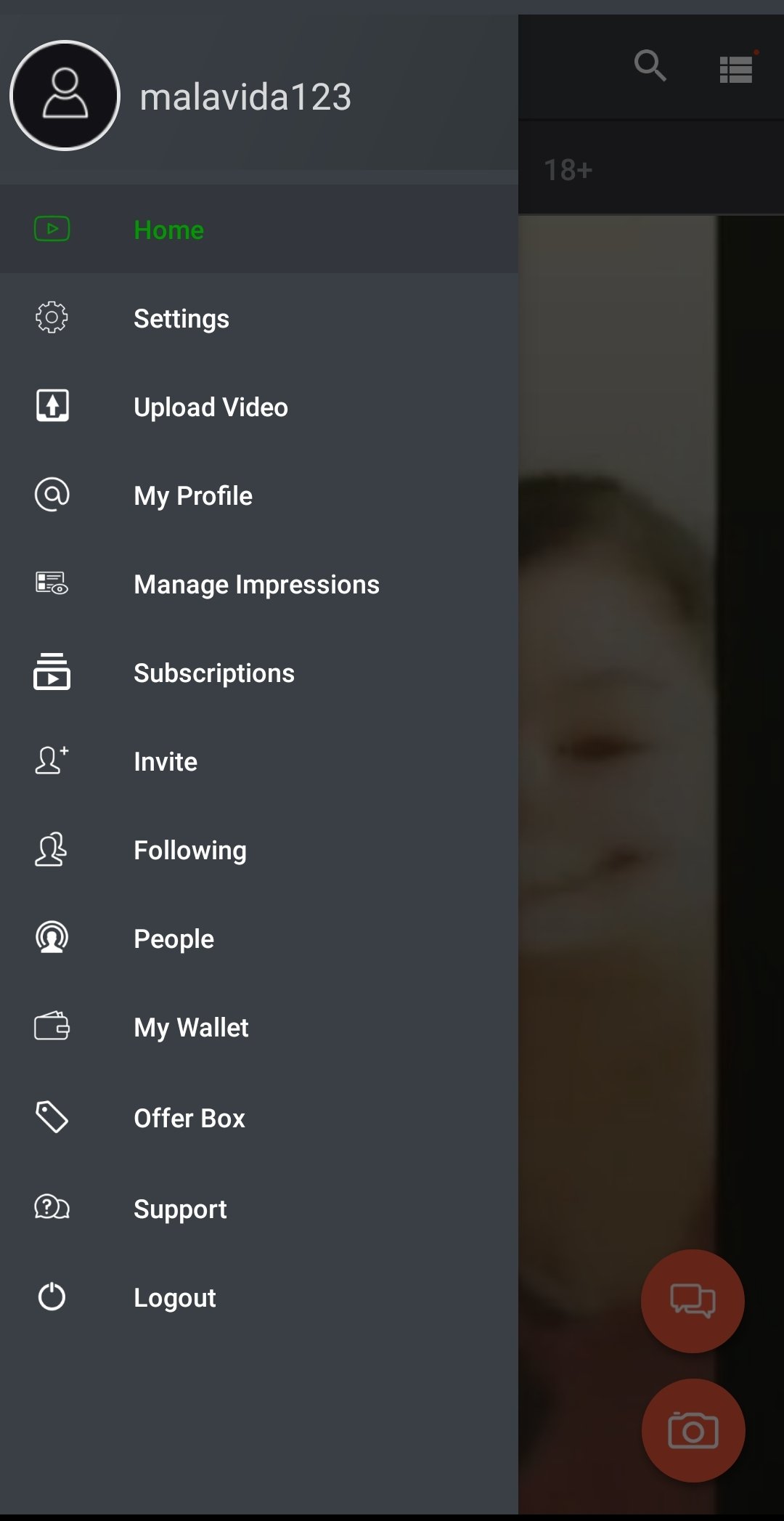This screenshot has height=1521, width=784.
Task: Contact Support
Action: coord(180,1209)
